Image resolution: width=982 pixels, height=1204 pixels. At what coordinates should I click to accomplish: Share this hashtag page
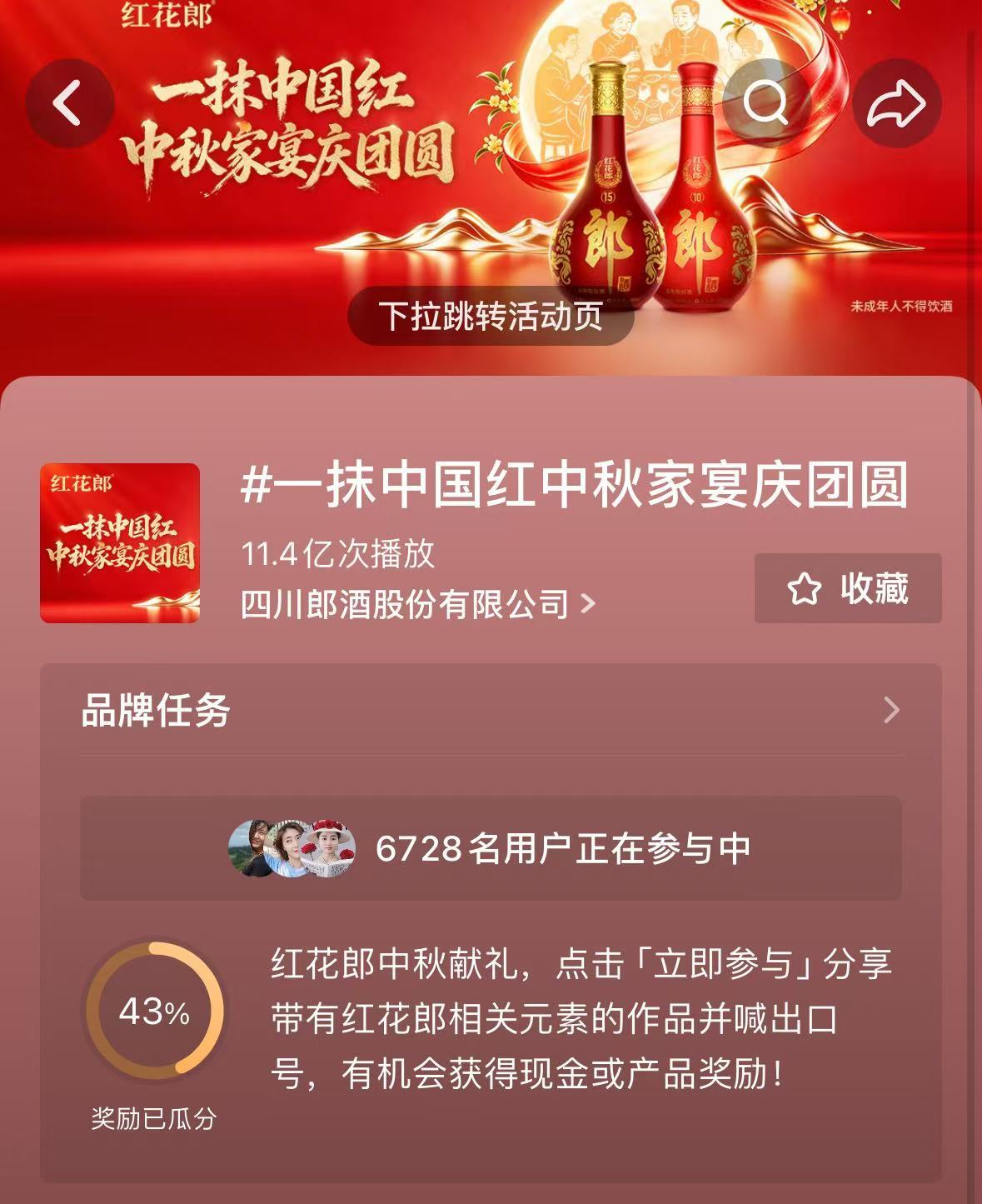point(897,103)
